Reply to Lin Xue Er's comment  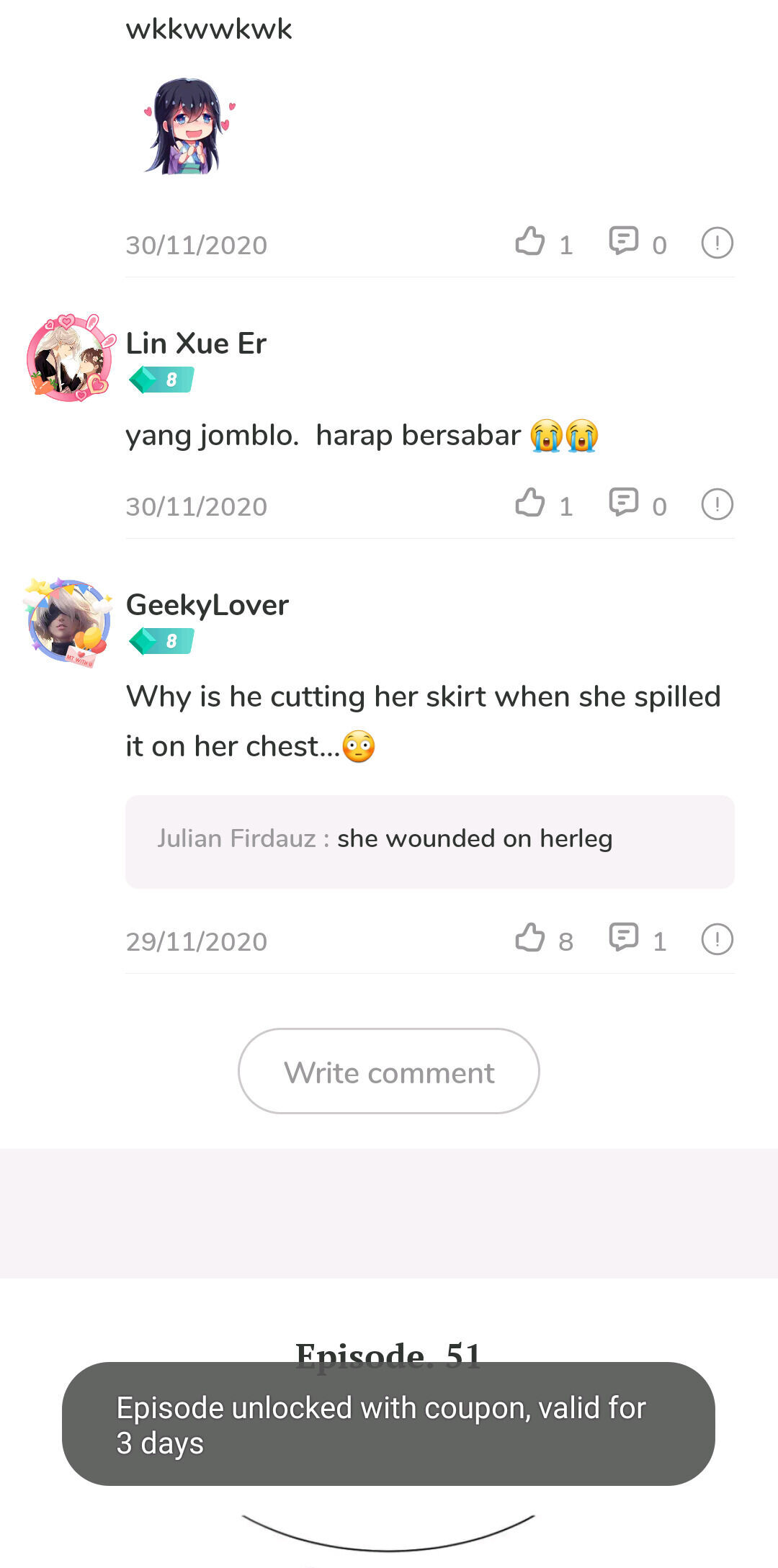(x=624, y=503)
